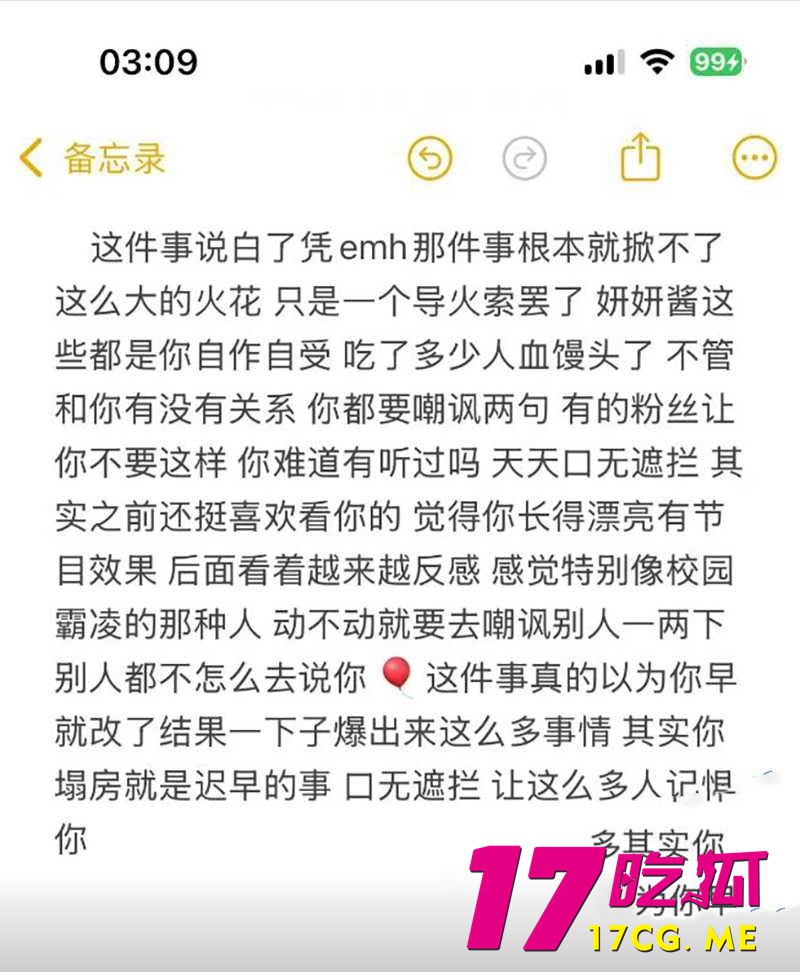Share this note
The width and height of the screenshot is (800, 972).
641,157
